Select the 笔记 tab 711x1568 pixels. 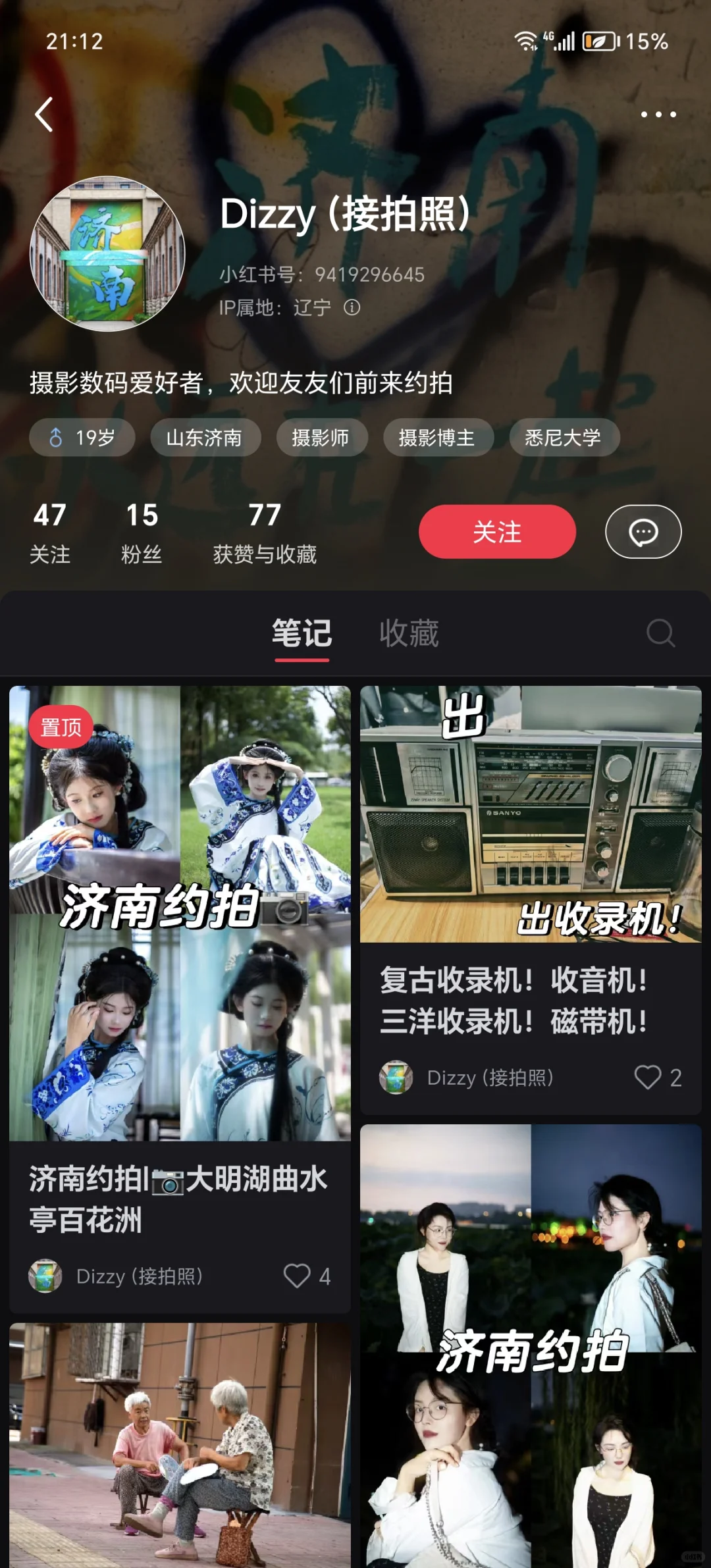pos(302,633)
